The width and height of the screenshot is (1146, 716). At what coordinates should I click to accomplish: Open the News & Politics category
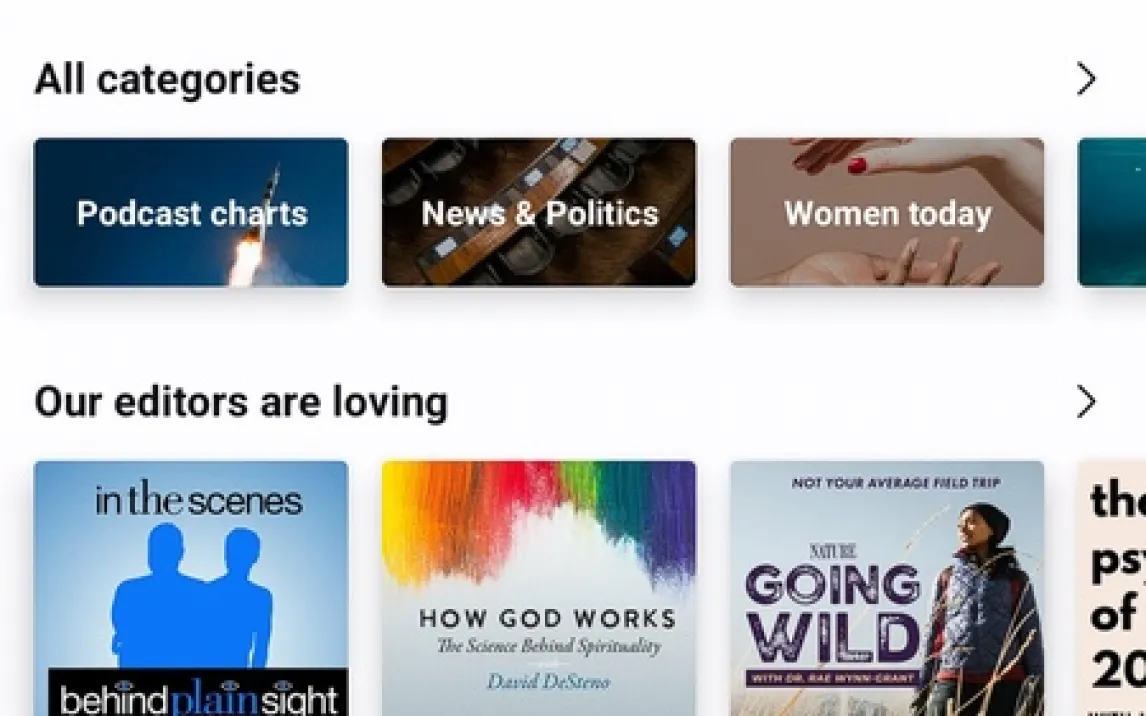[x=539, y=212]
